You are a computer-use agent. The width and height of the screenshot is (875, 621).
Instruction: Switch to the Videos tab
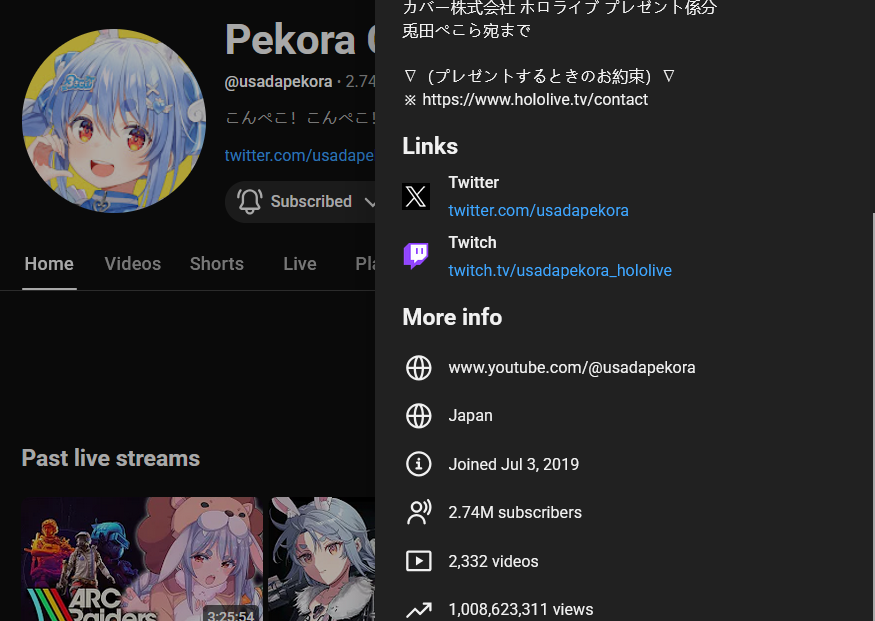pos(132,263)
